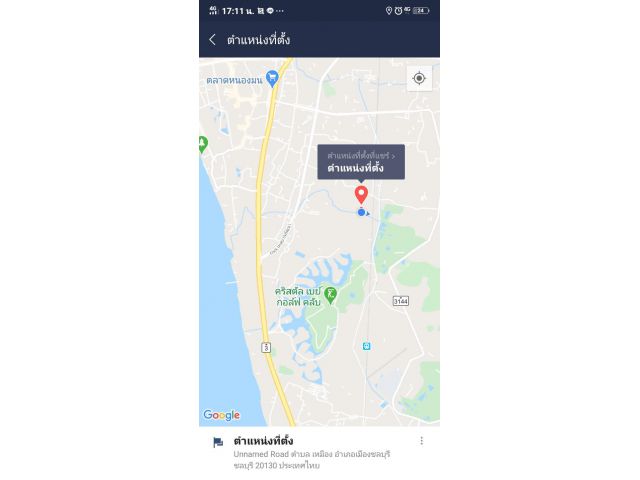The width and height of the screenshot is (640, 480).
Task: Open the Crystal Bay golf club marker
Action: 330,294
